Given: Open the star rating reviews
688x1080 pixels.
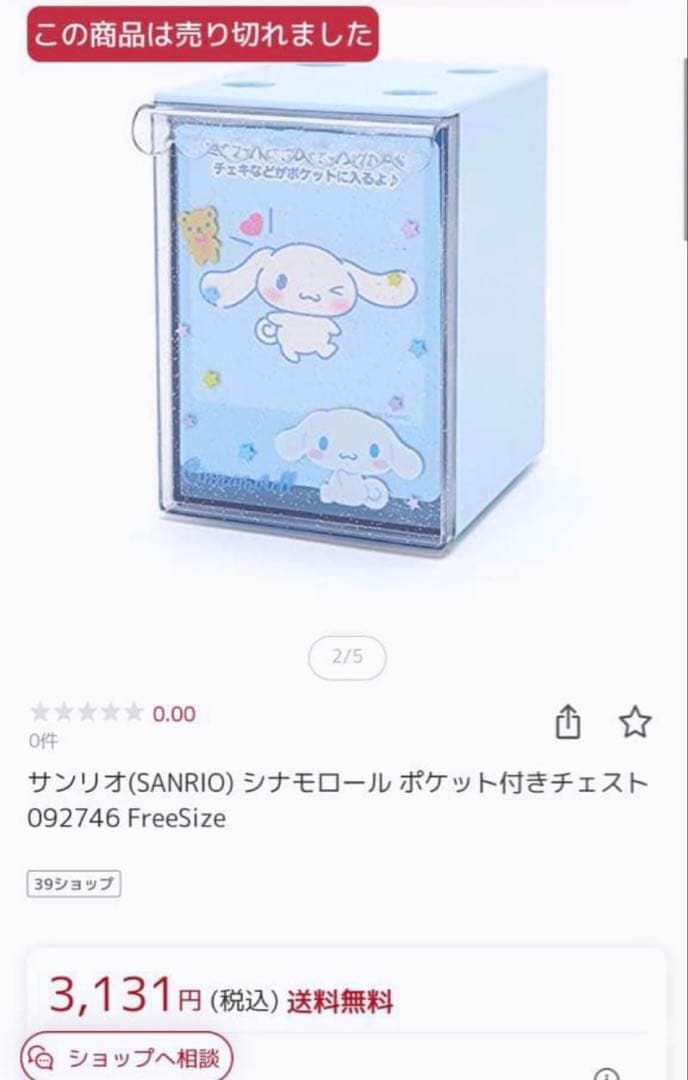Looking at the screenshot, I should [x=112, y=714].
